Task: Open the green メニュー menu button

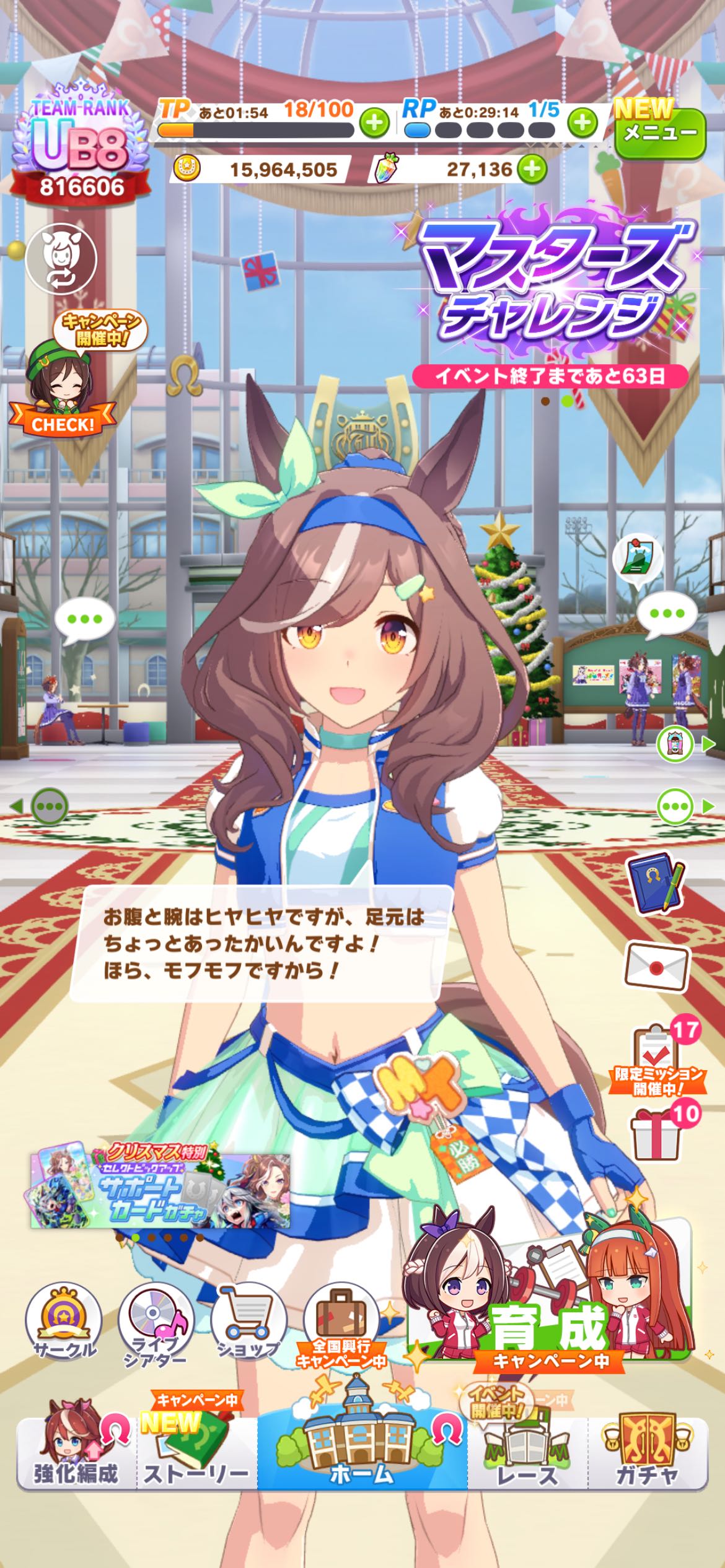Action: [x=660, y=133]
